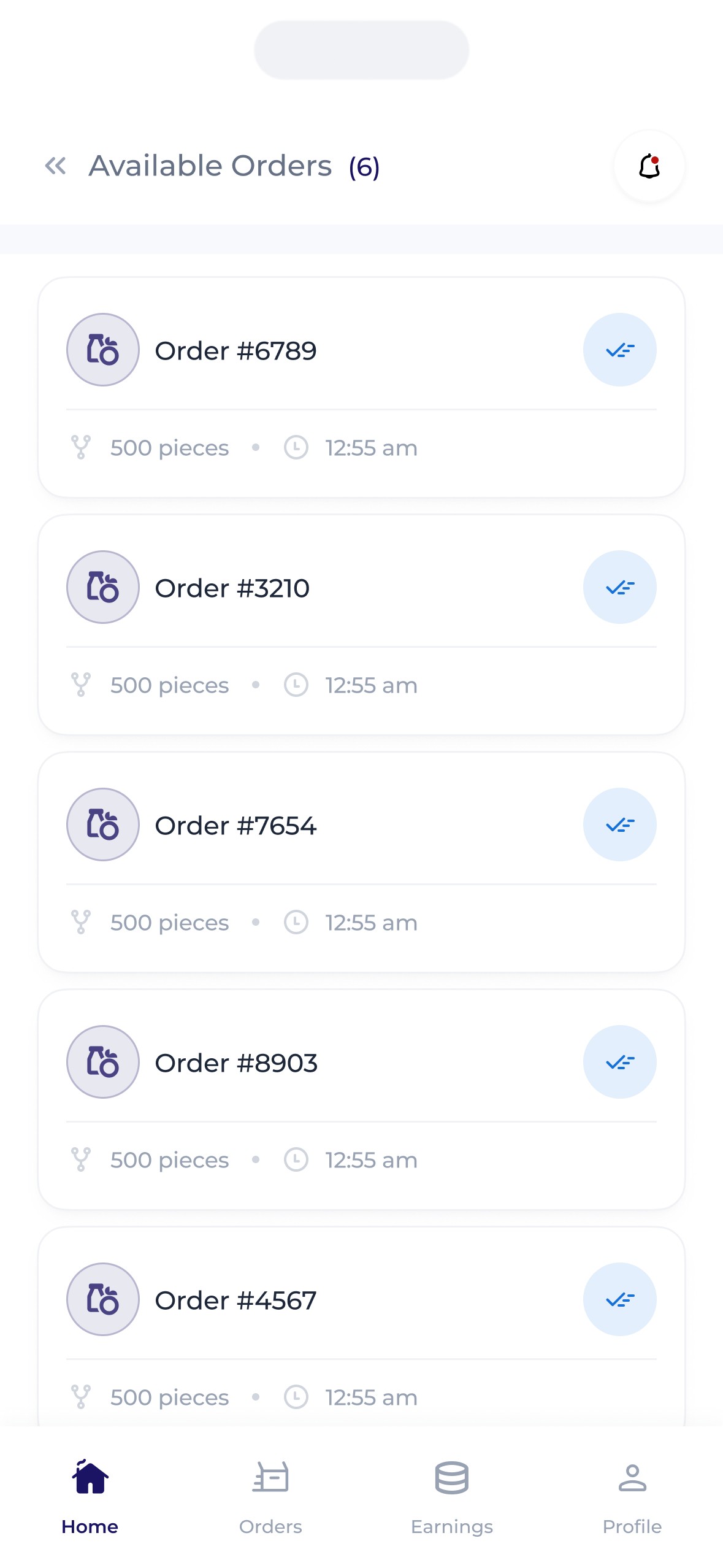
Task: Open Order #8903 card
Action: click(361, 1099)
